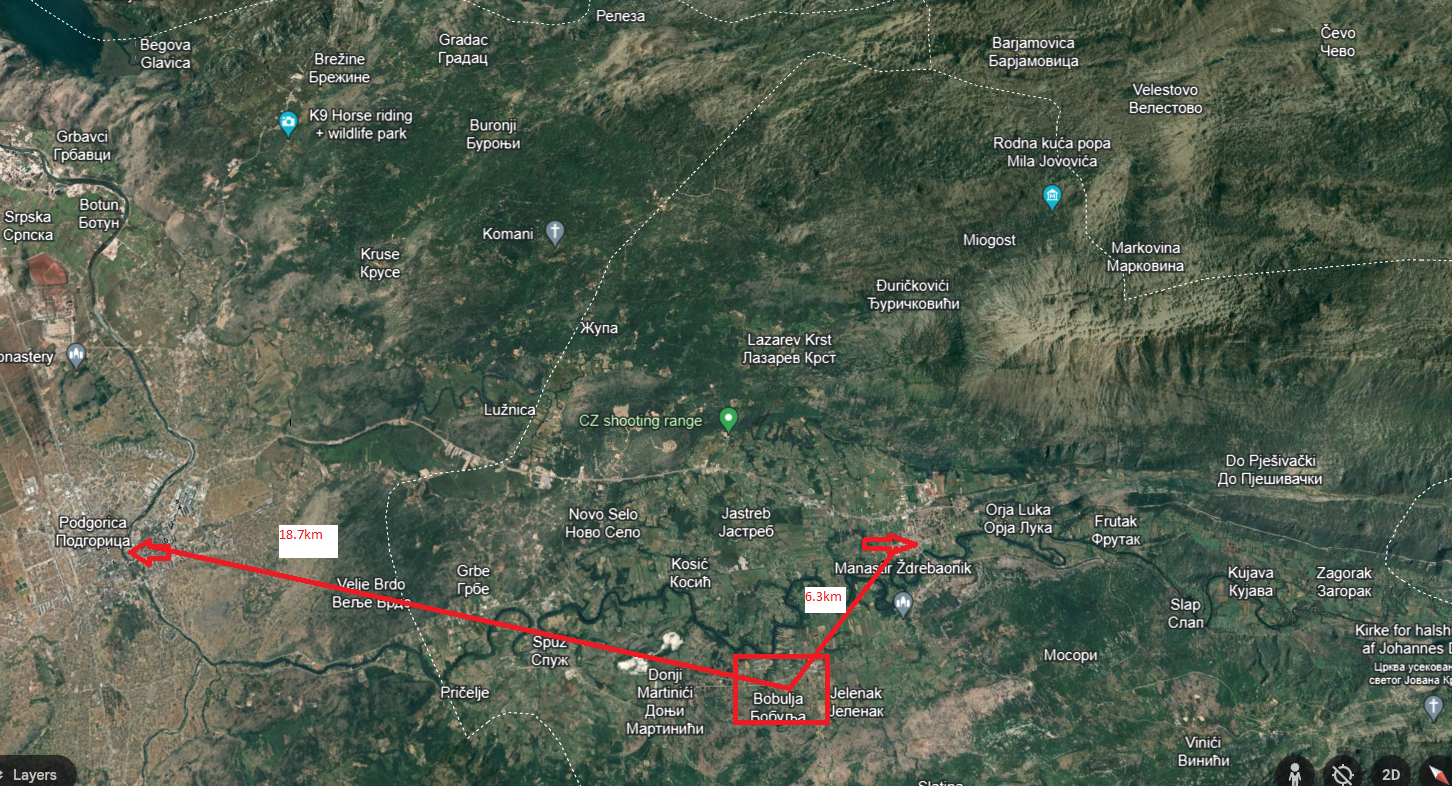The width and height of the screenshot is (1452, 786).
Task: Open the K9 Horse riding place marker
Action: (288, 124)
